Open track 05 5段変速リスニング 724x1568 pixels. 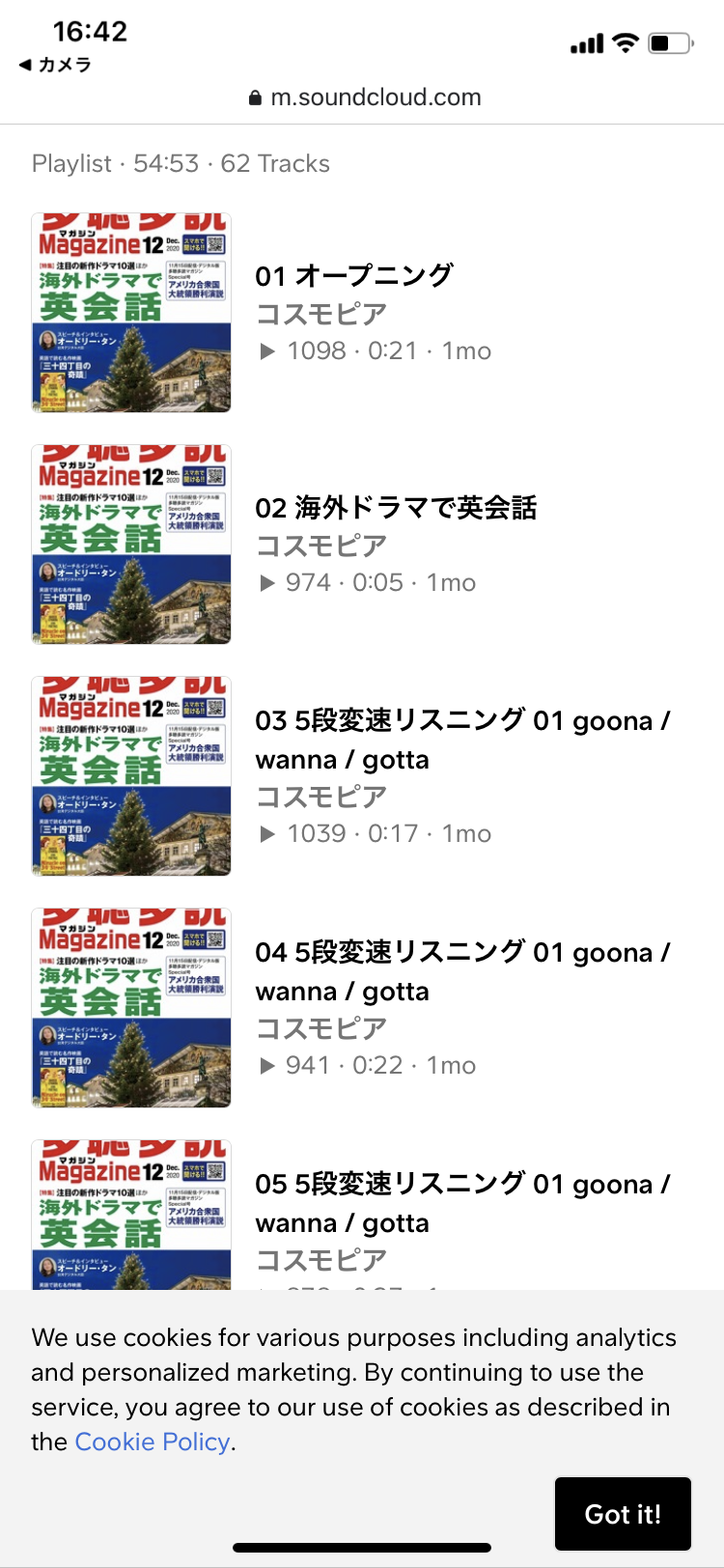pos(362,1215)
